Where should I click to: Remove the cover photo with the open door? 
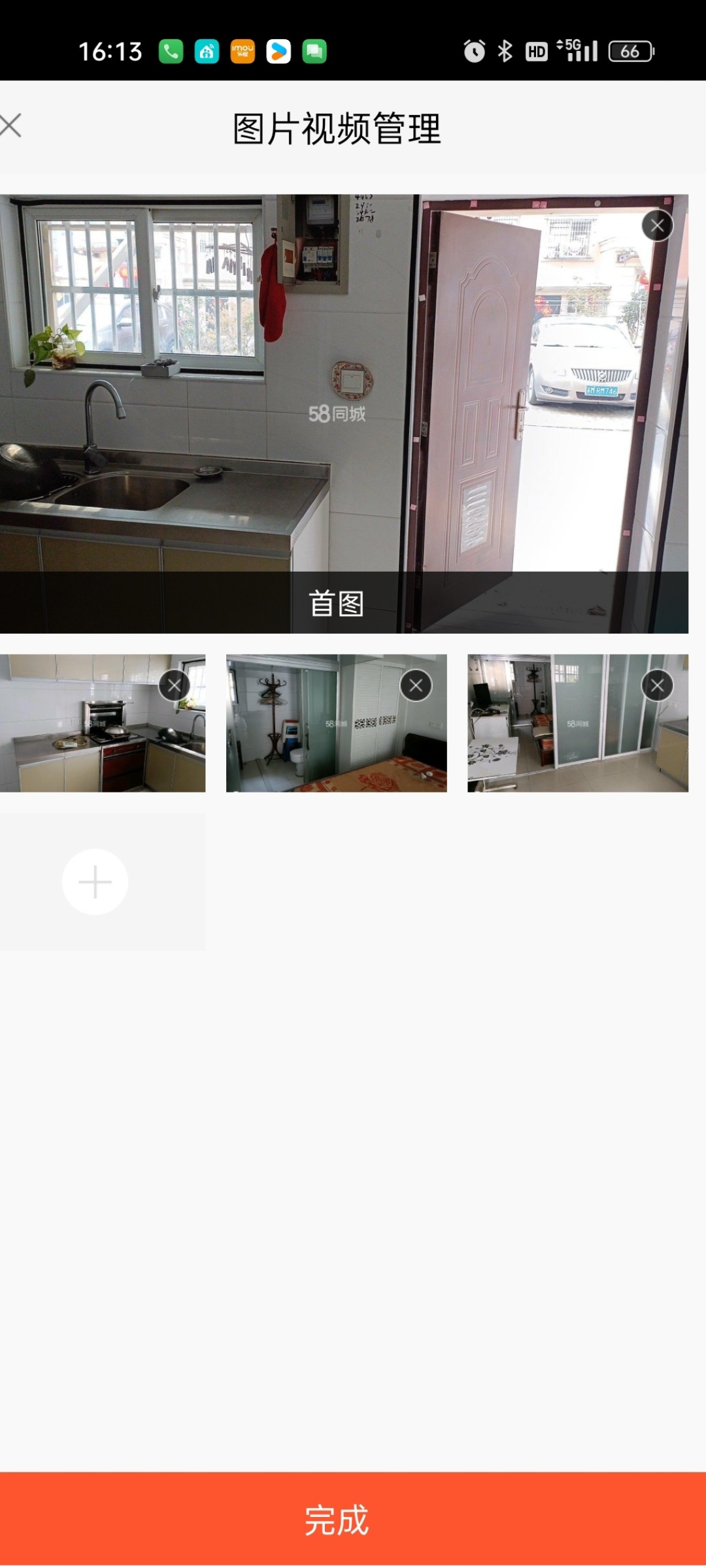(657, 226)
